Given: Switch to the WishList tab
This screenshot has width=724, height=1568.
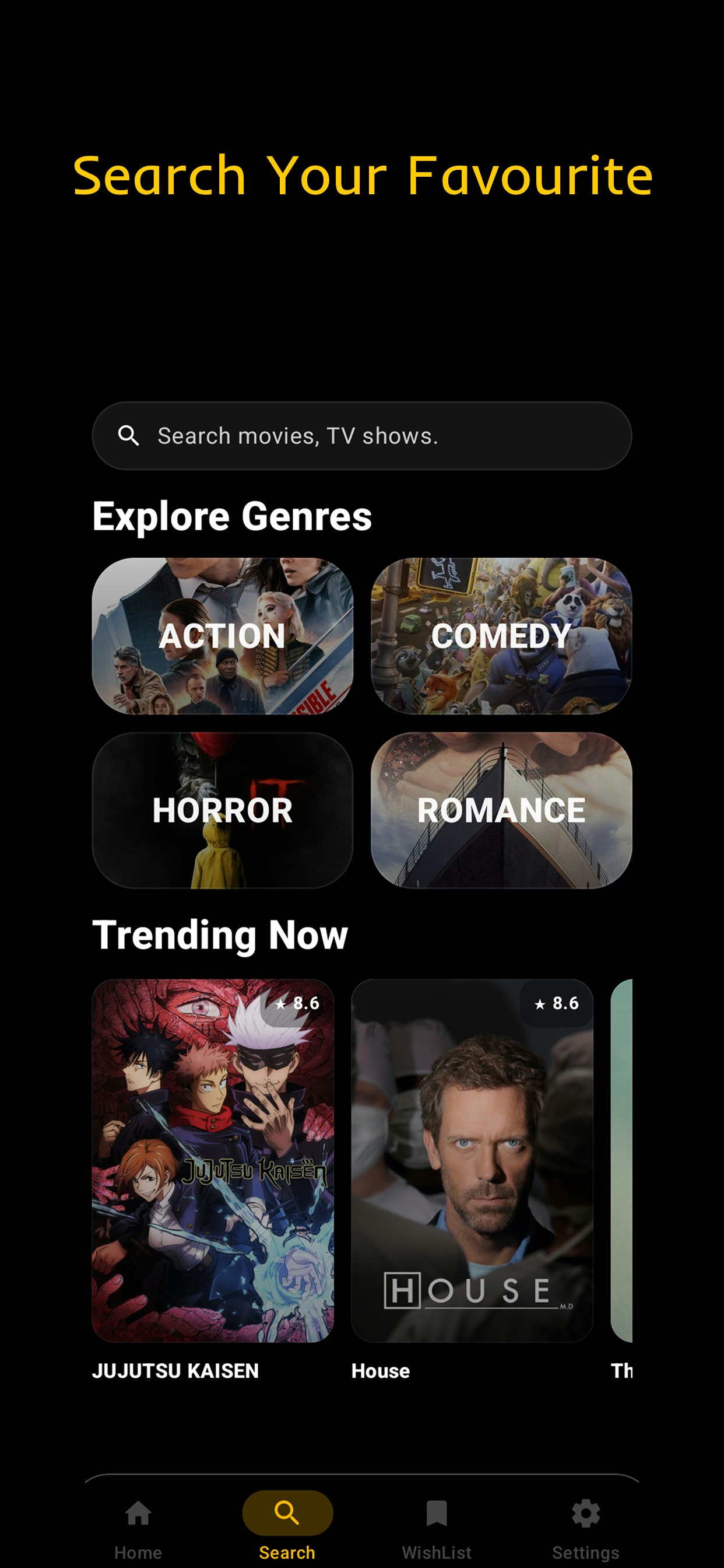Looking at the screenshot, I should coord(436,1513).
